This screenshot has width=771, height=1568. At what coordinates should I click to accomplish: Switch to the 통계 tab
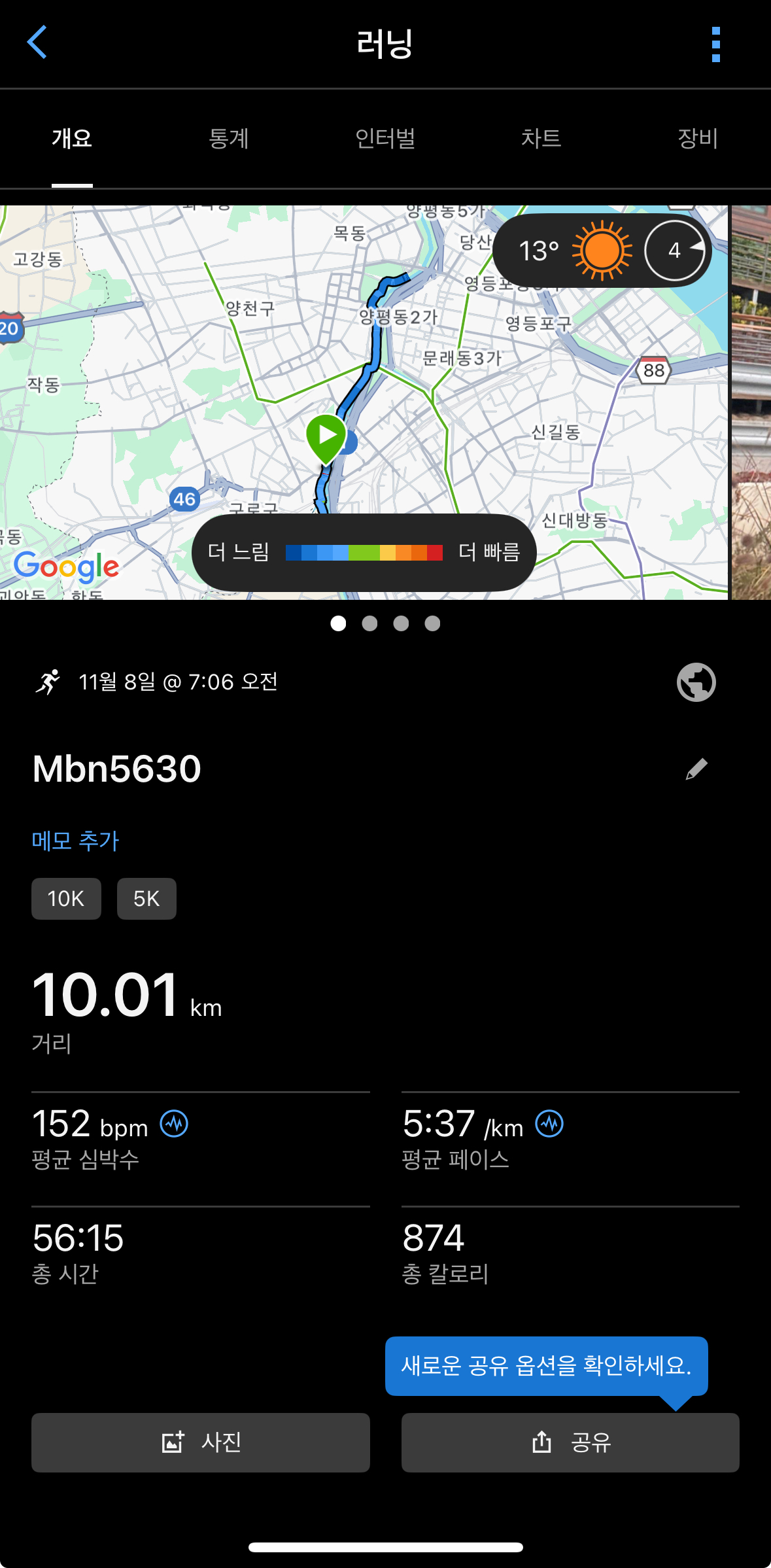230,138
